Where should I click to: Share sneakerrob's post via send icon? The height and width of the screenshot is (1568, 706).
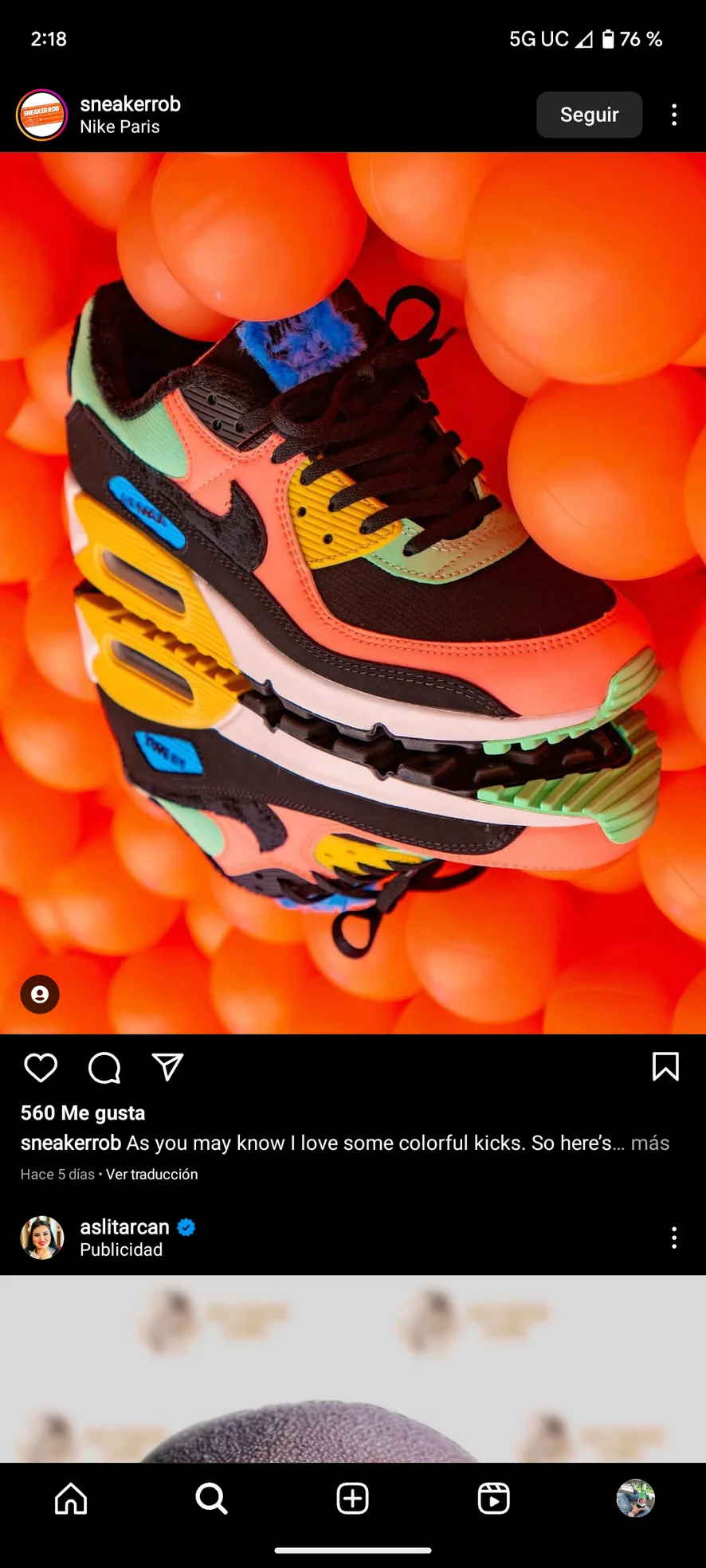pyautogui.click(x=167, y=1067)
